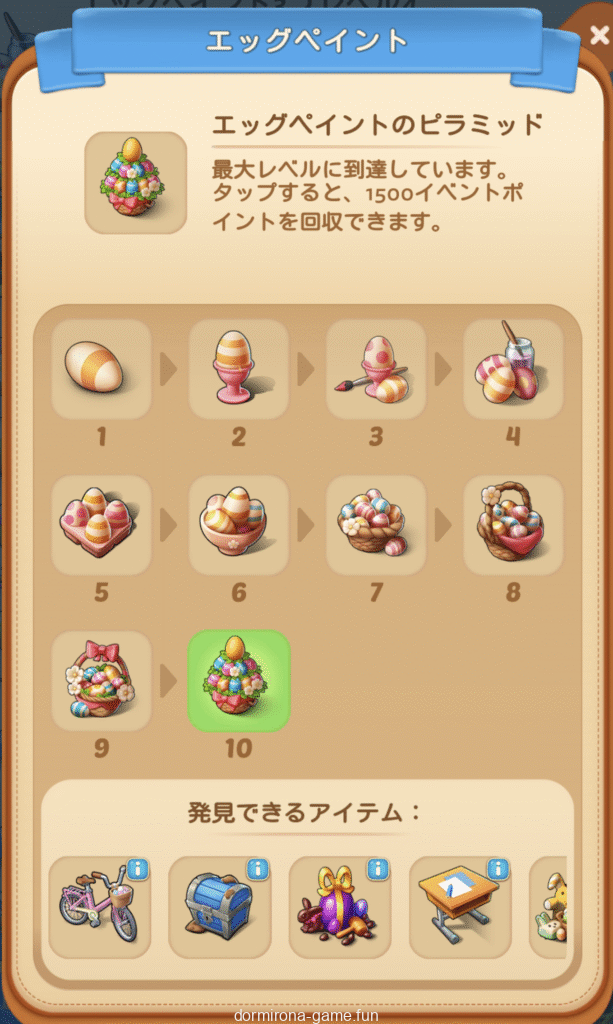The height and width of the screenshot is (1024, 613).
Task: Show info for the blue treasure chest
Action: 258,869
